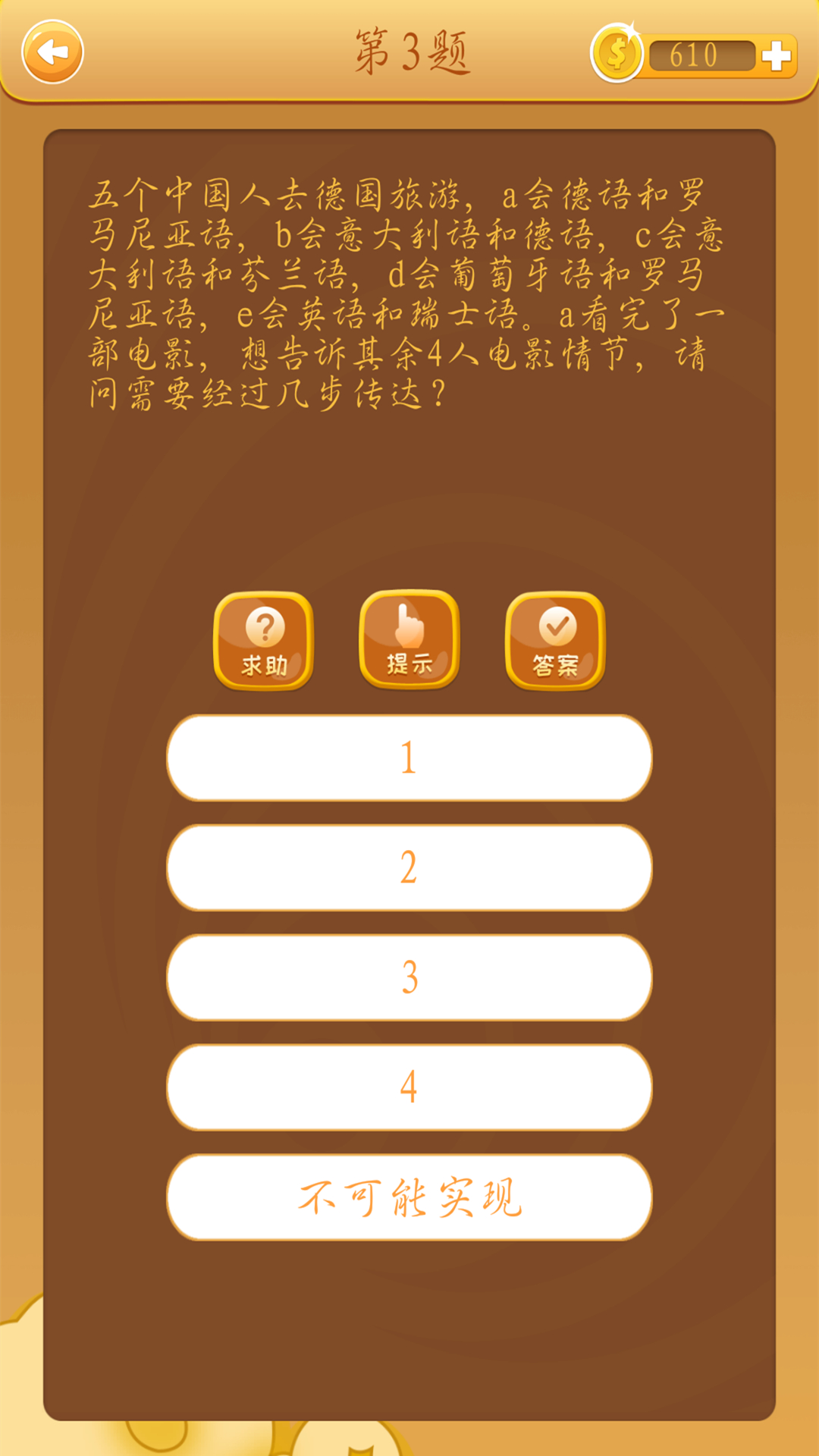Select the 不可能实现 answer
The image size is (819, 1456).
[409, 1197]
